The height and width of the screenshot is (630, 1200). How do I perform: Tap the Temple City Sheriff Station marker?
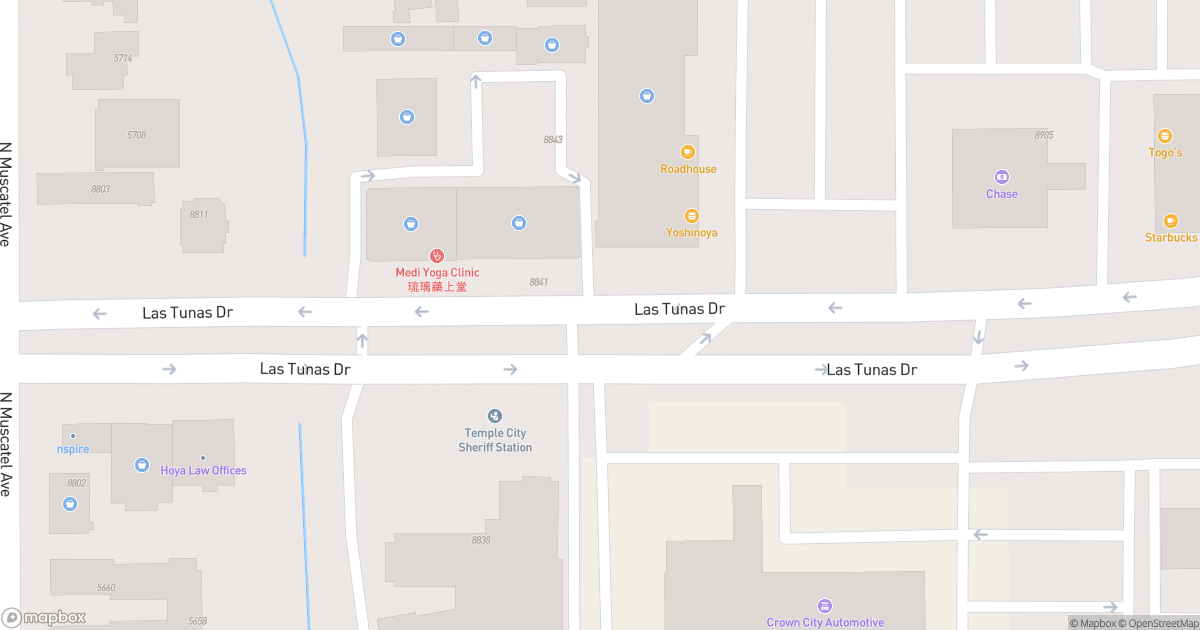coord(495,416)
